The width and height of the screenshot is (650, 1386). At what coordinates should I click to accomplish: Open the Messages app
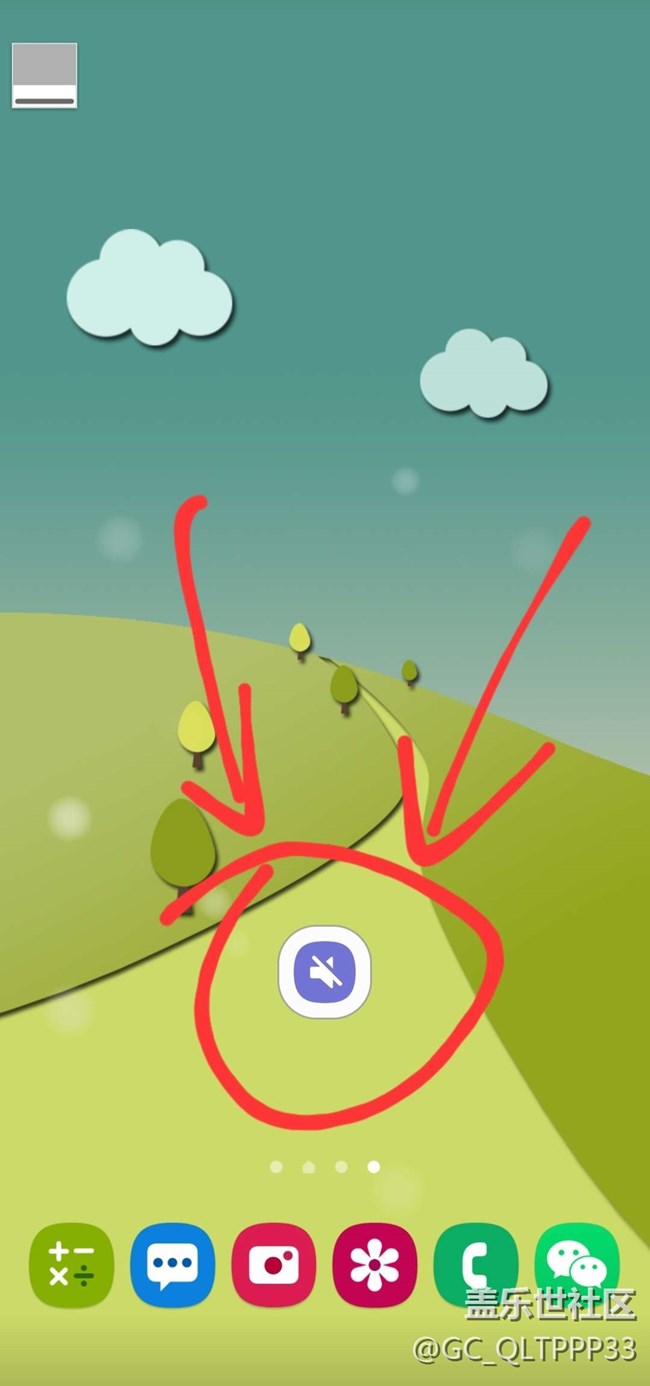pyautogui.click(x=172, y=1266)
